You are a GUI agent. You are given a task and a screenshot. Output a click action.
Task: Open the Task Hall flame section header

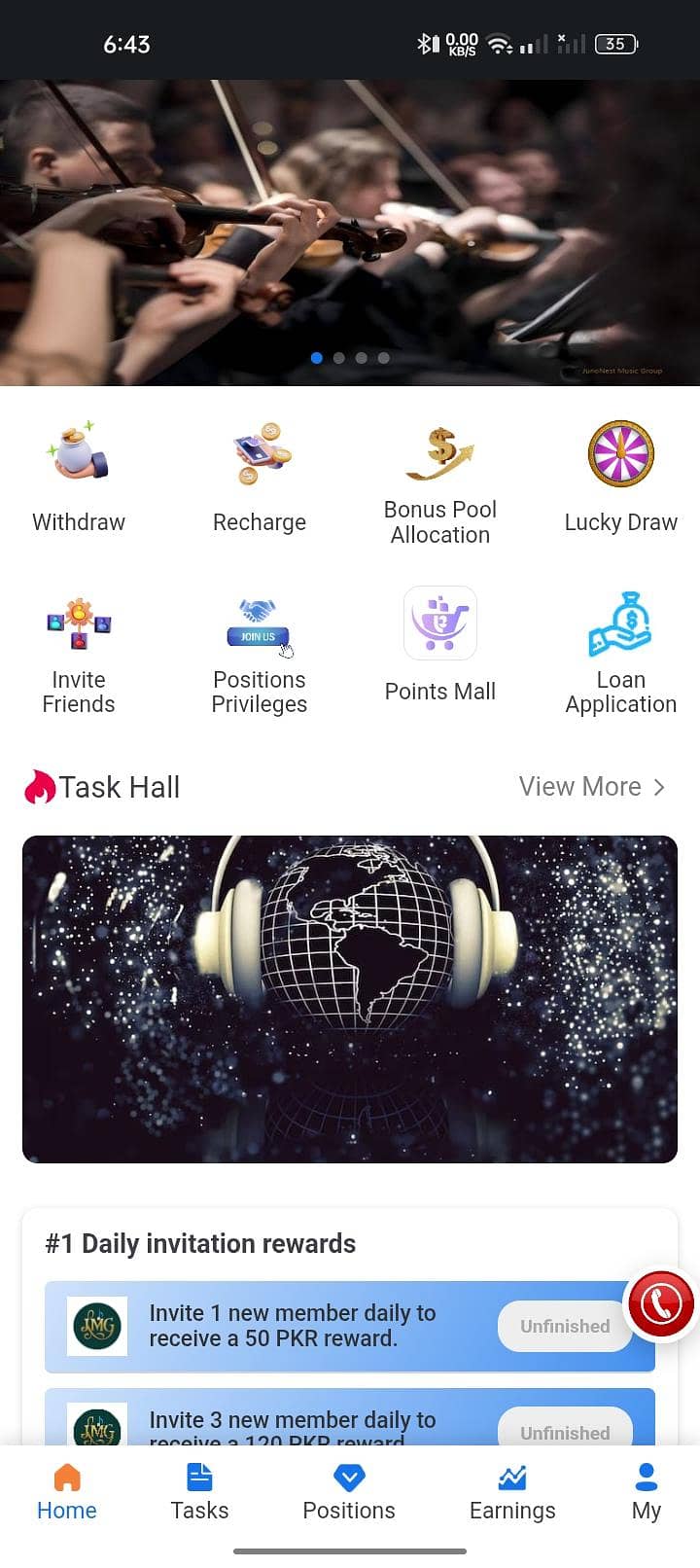pyautogui.click(x=101, y=787)
